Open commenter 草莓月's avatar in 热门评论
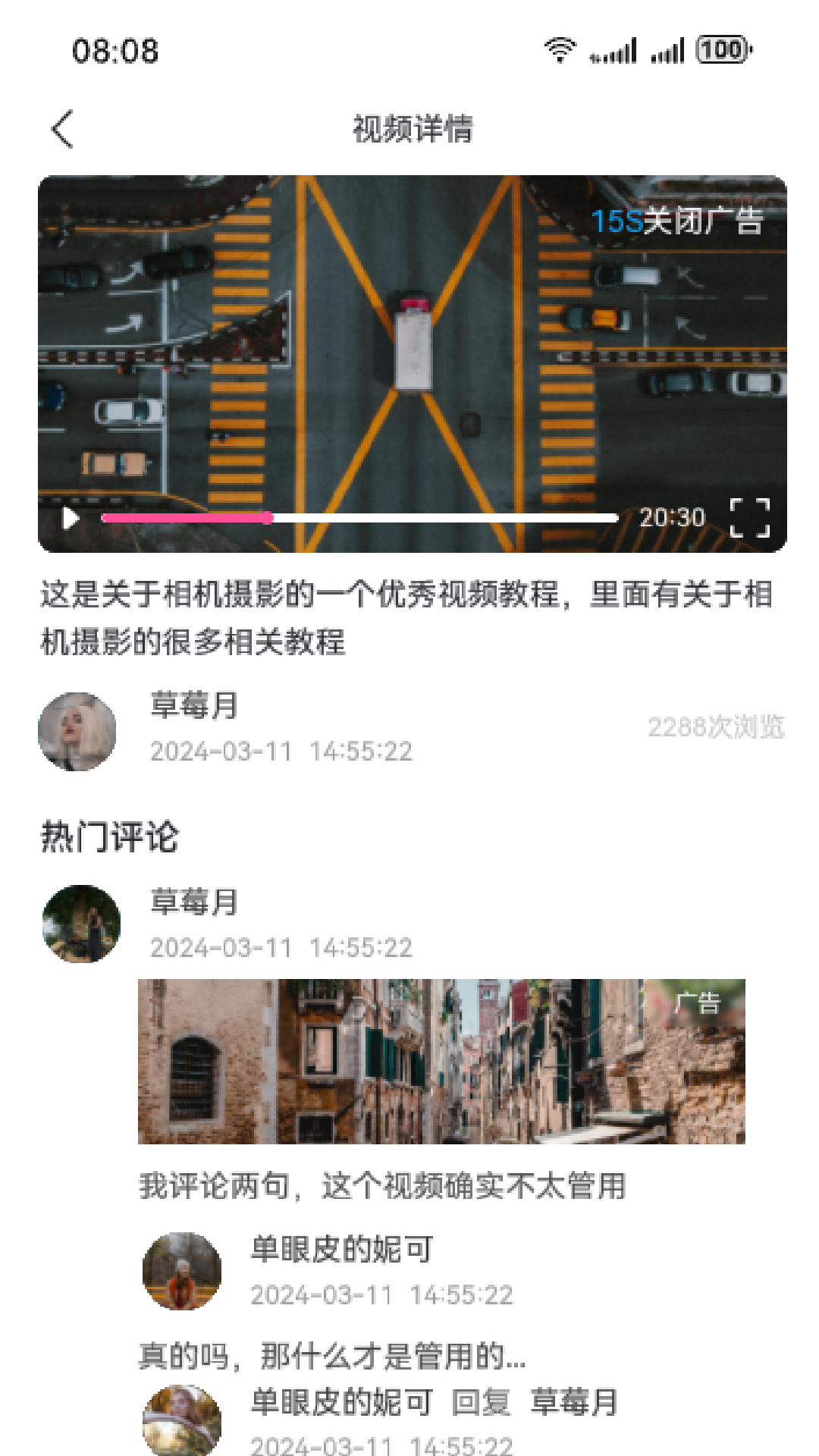819x1456 pixels. point(81,924)
